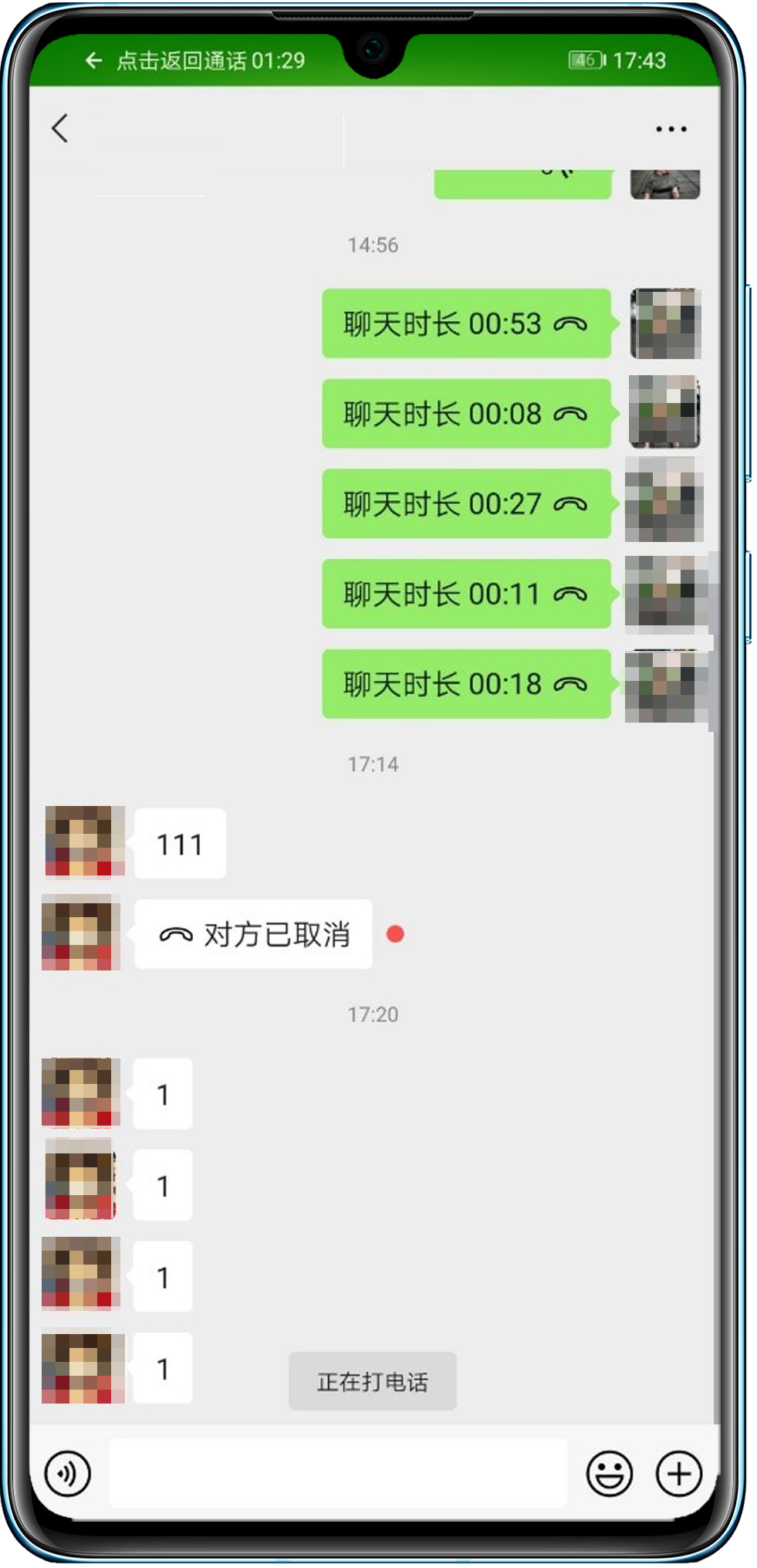Tap the call record lasting 00:53
This screenshot has width=757, height=1568.
pos(466,323)
